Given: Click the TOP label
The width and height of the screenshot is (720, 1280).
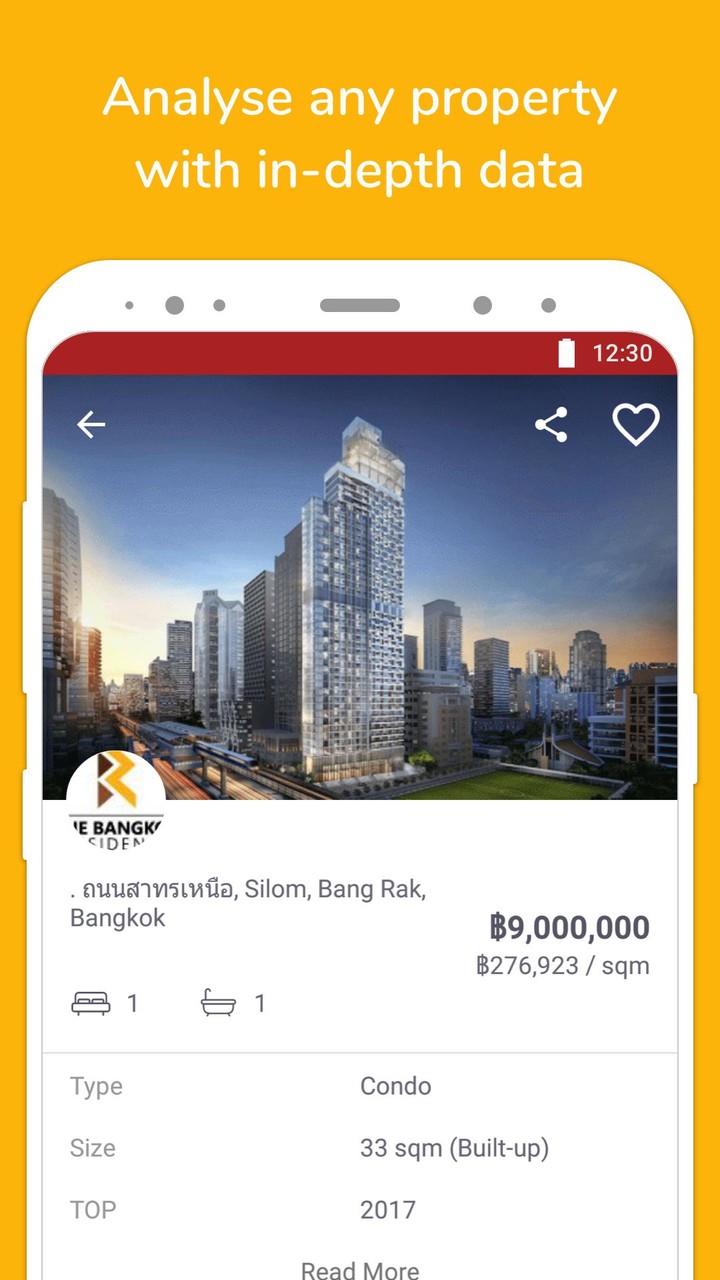Looking at the screenshot, I should tap(93, 1210).
